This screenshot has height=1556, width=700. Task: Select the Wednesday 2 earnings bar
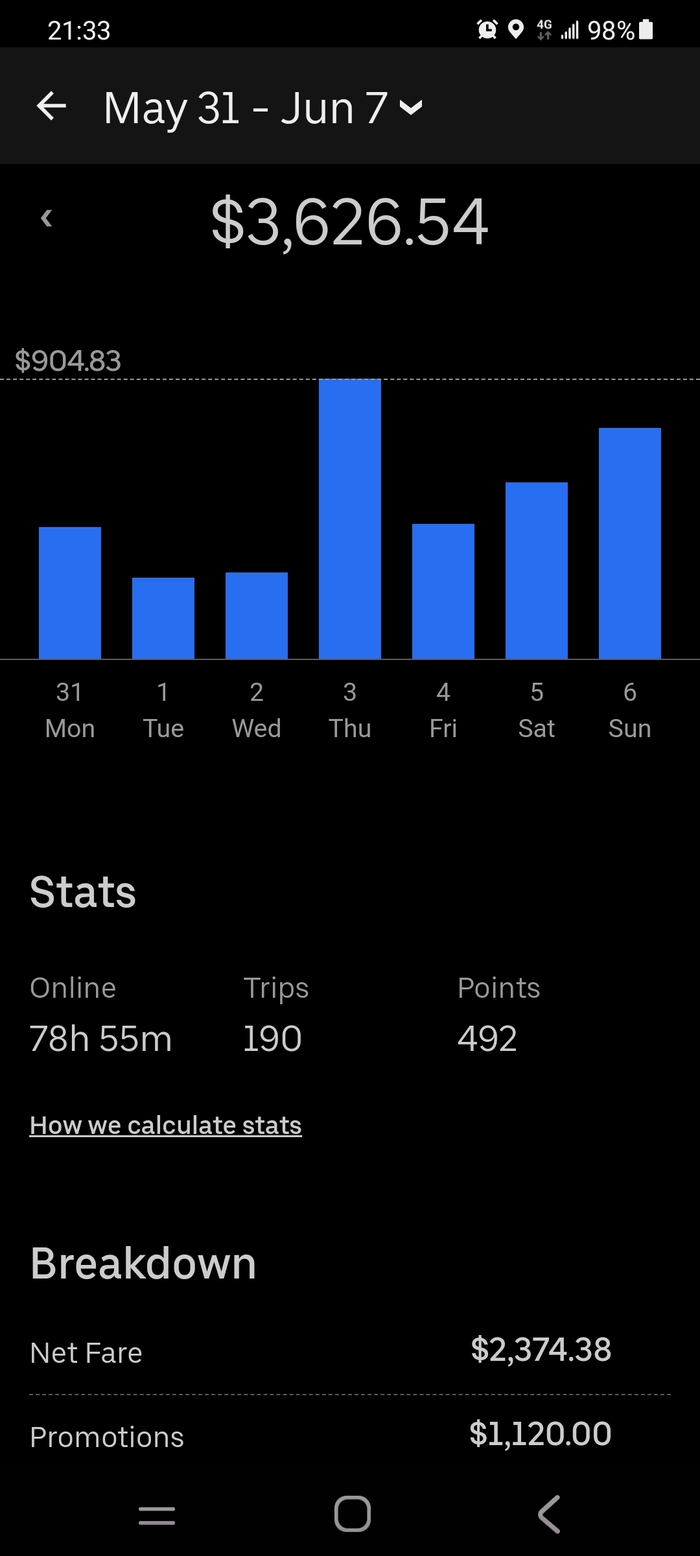click(256, 615)
